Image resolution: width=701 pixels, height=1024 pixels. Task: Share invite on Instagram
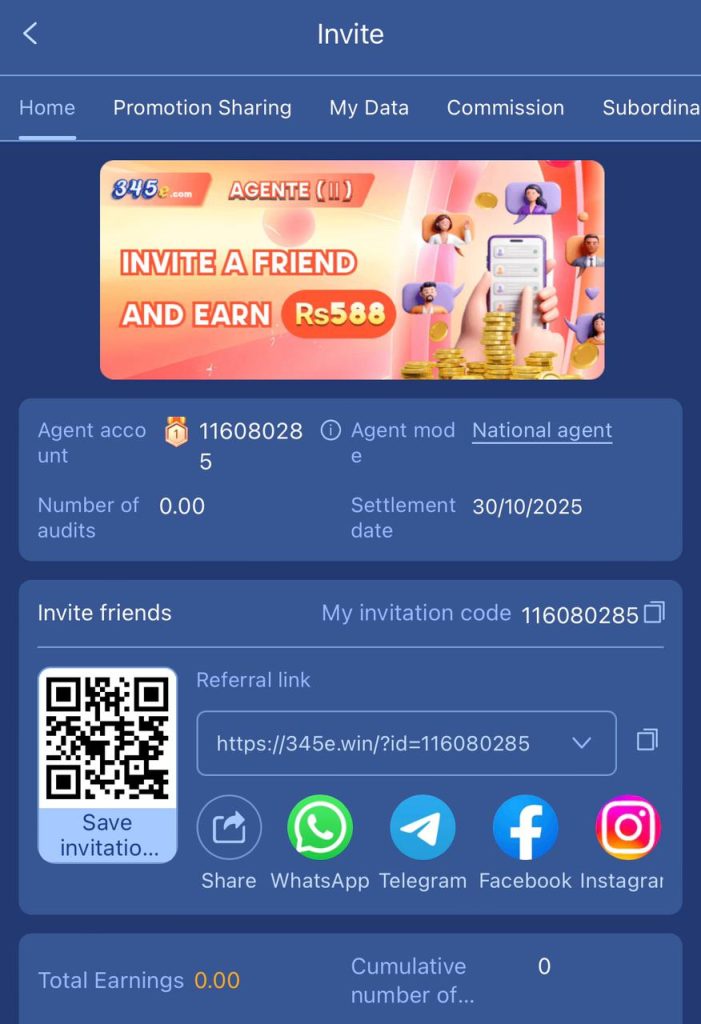pyautogui.click(x=628, y=828)
